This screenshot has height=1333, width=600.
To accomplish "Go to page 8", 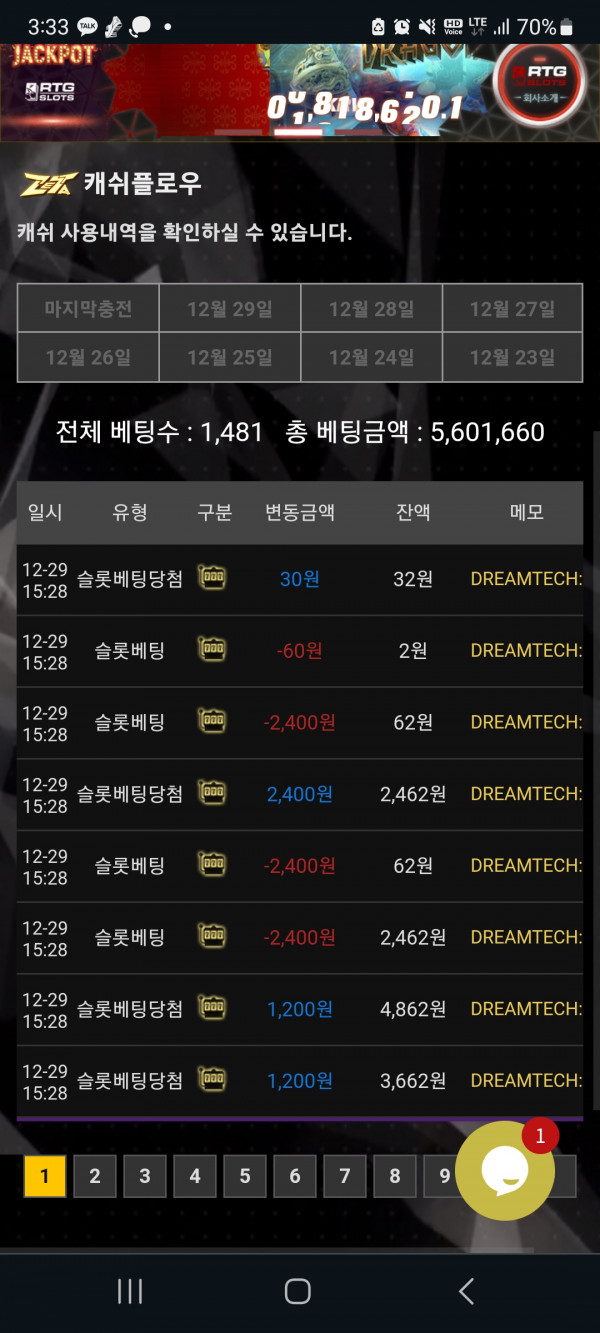I will [395, 1176].
